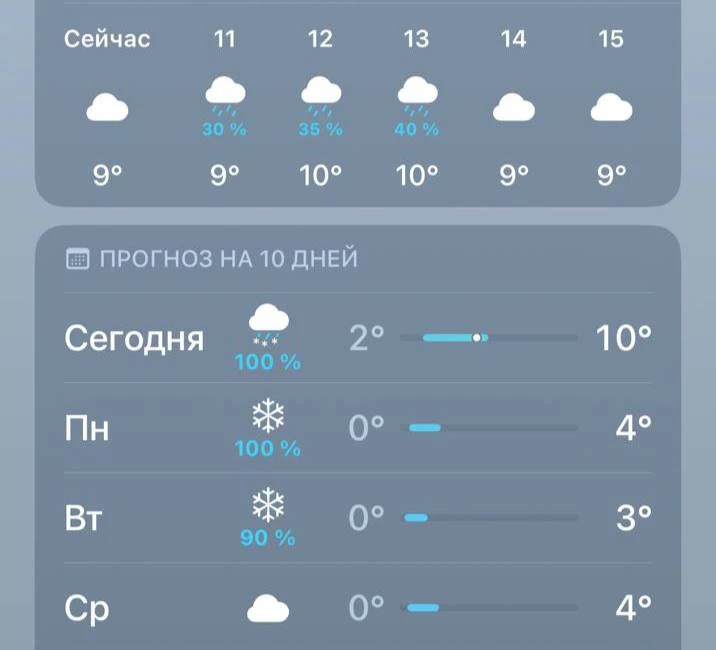This screenshot has height=650, width=716.
Task: Open the Вт daily forecast row
Action: tap(358, 518)
